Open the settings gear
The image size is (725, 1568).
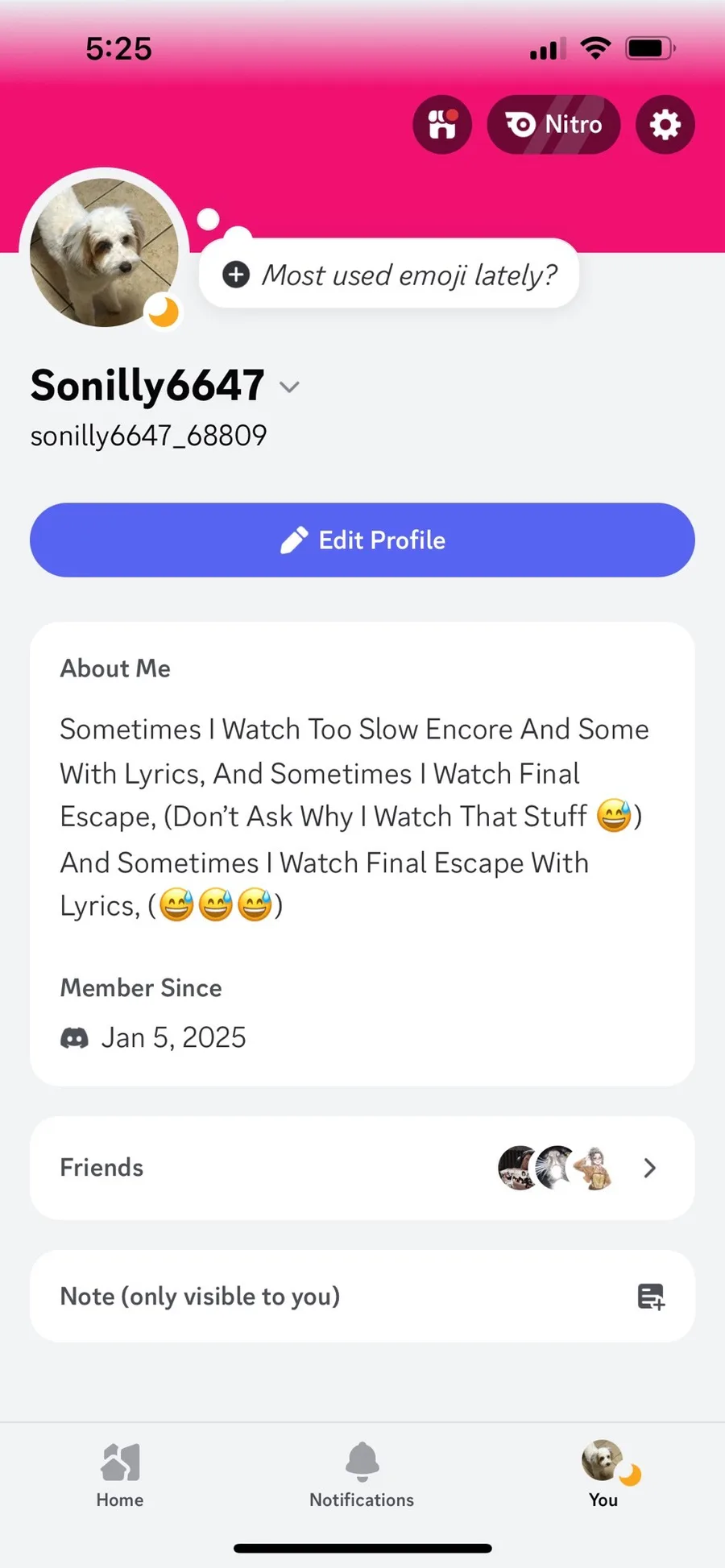click(665, 125)
